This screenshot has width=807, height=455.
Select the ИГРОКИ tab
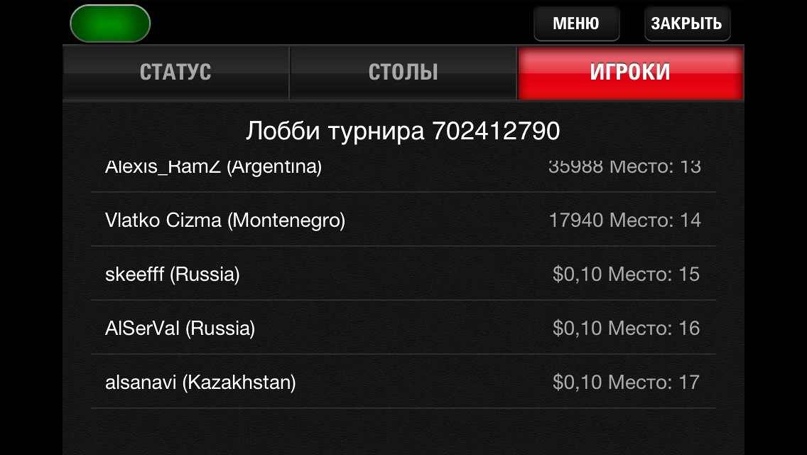click(630, 72)
